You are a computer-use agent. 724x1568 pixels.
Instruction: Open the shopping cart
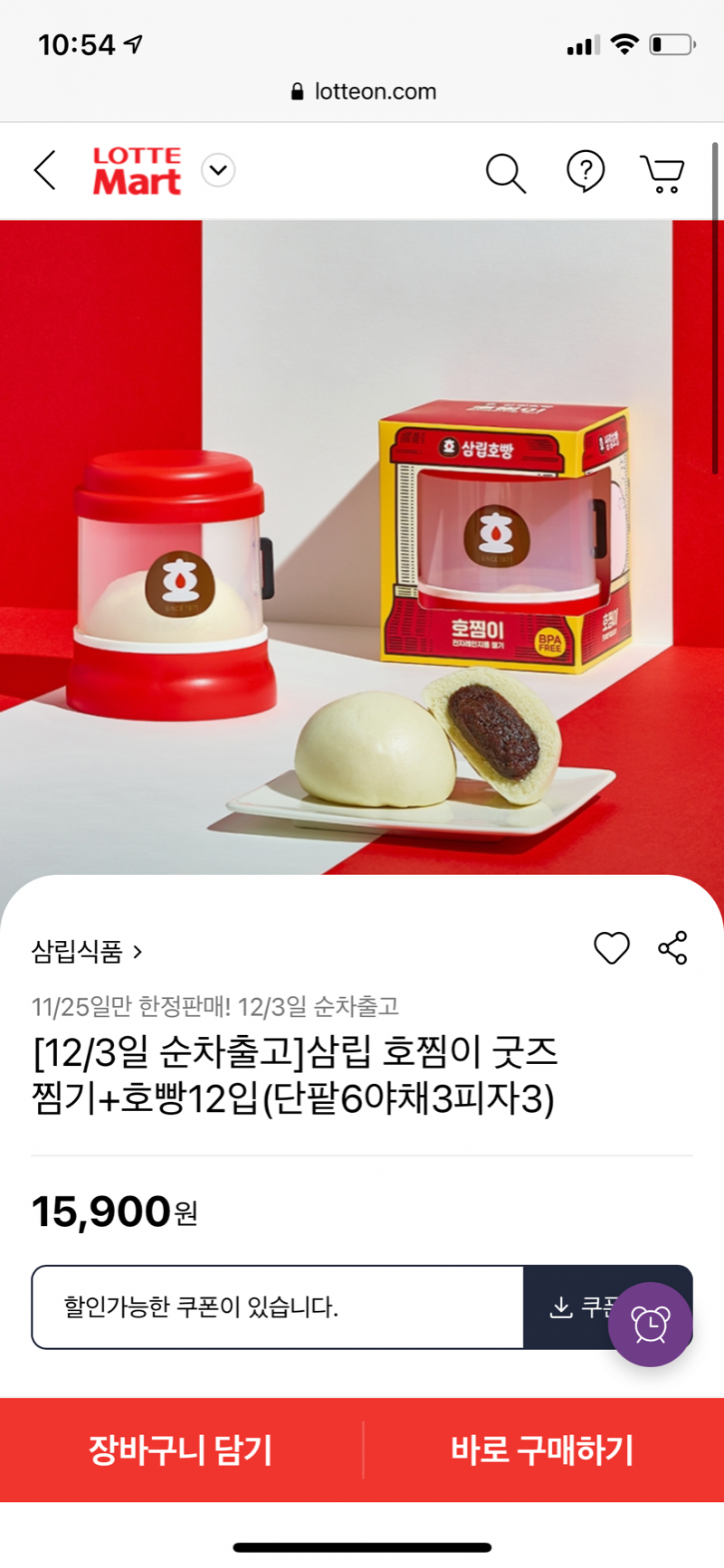coord(662,173)
